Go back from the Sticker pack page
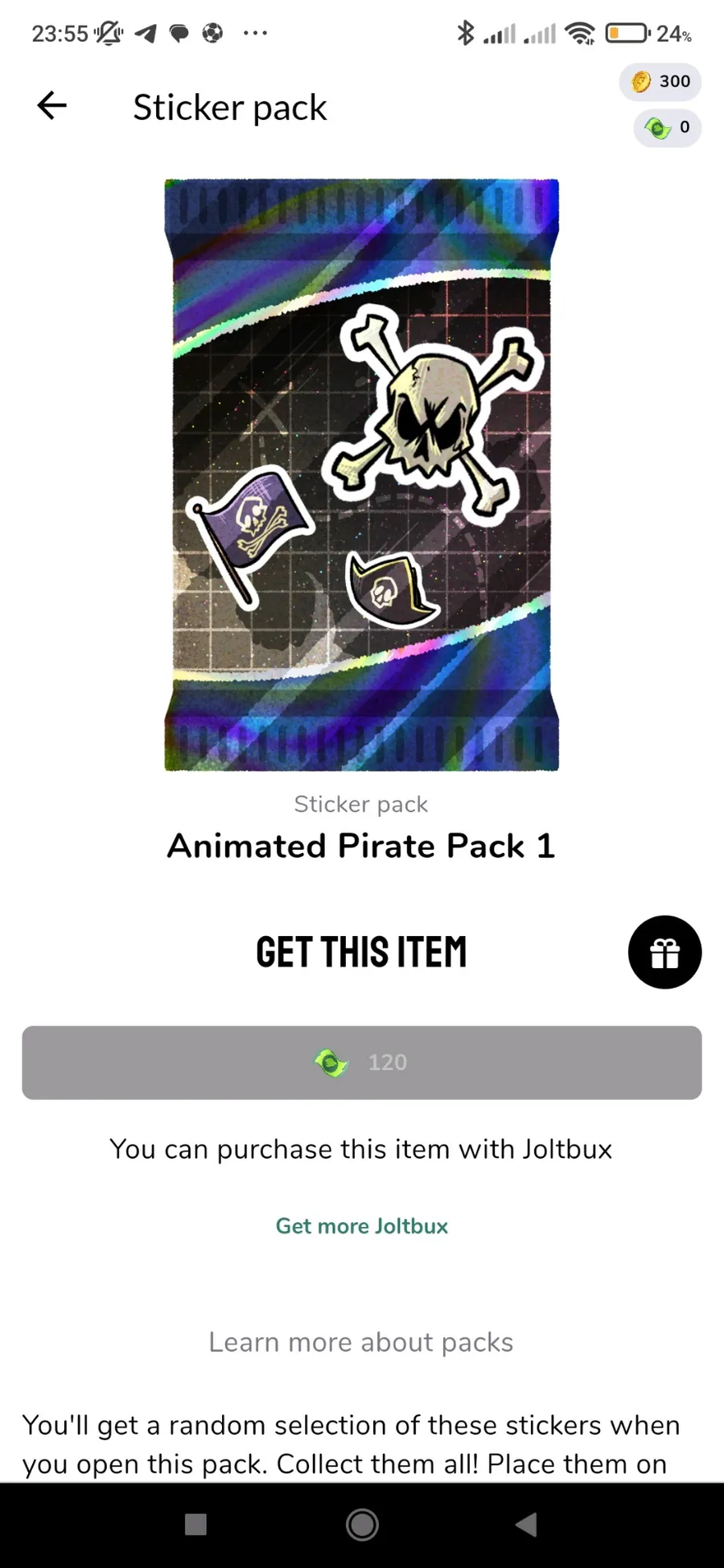 click(x=52, y=105)
